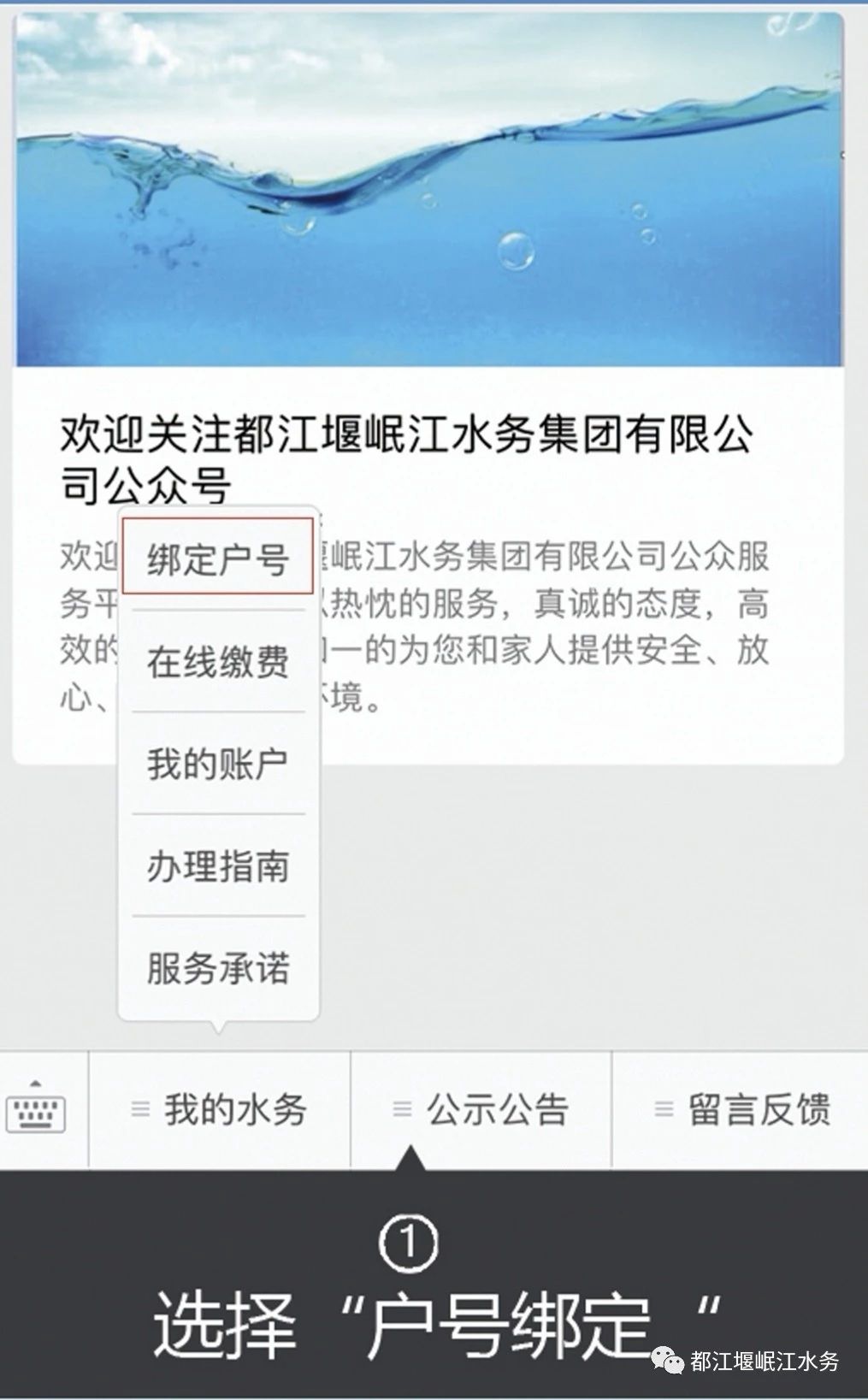Switch to keyboard input mode

coord(36,1110)
